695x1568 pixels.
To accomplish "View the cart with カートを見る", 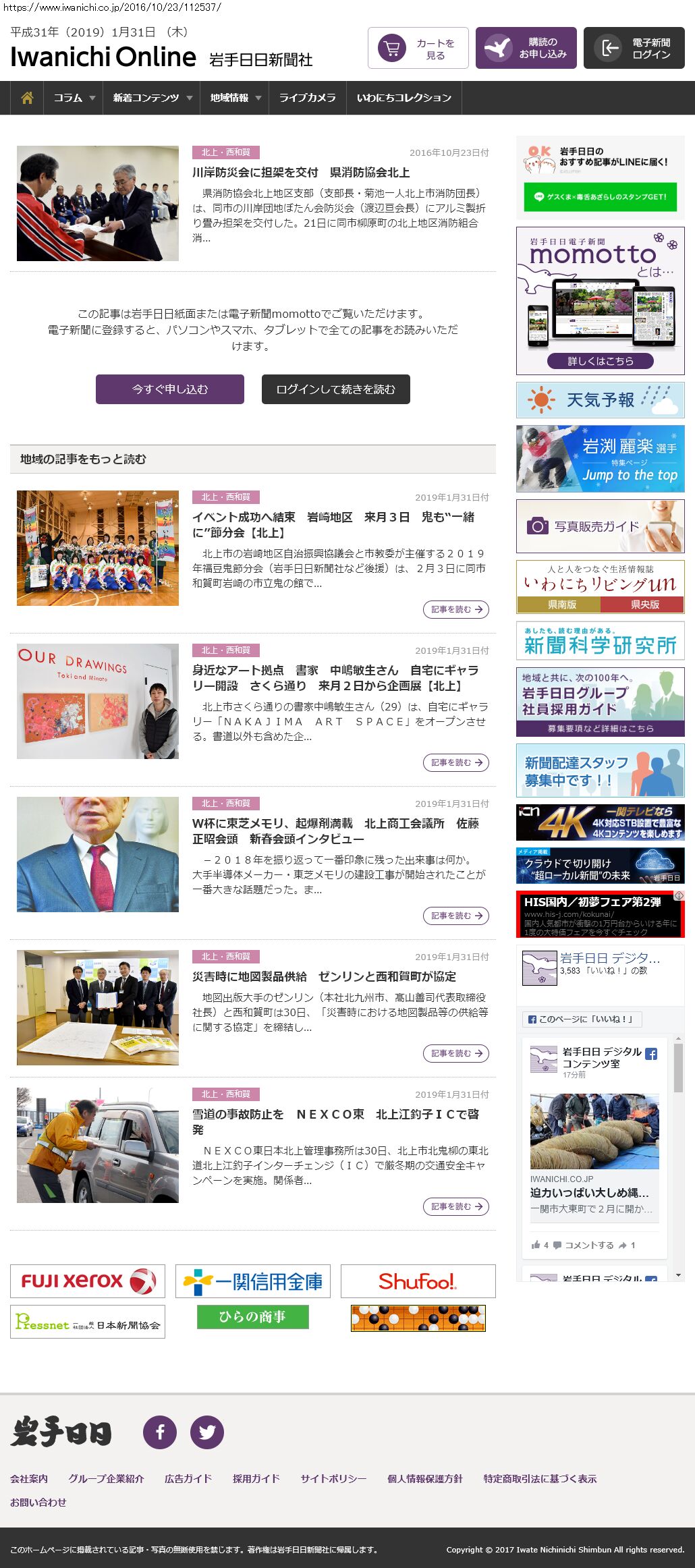I will 418,49.
